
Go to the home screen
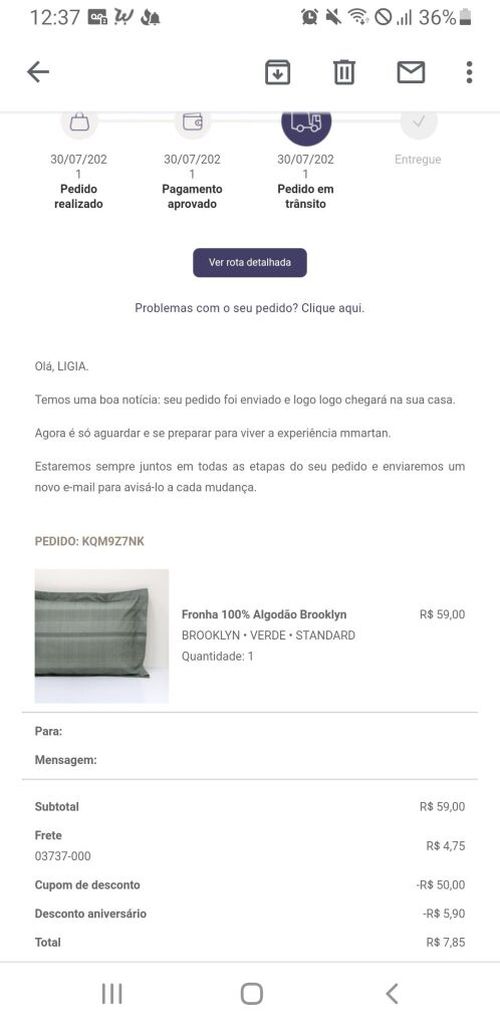pos(252,994)
